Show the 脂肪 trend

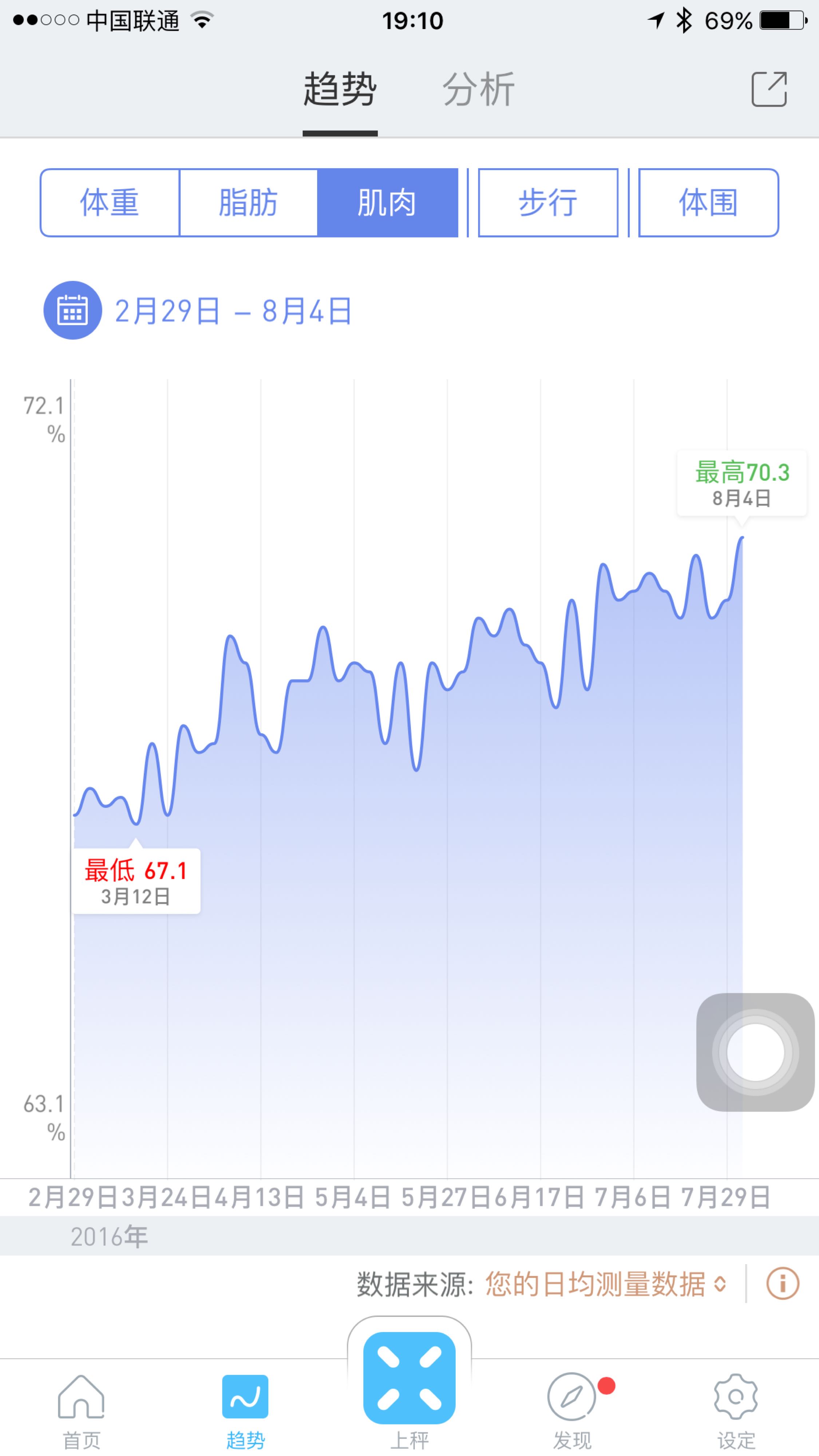248,202
